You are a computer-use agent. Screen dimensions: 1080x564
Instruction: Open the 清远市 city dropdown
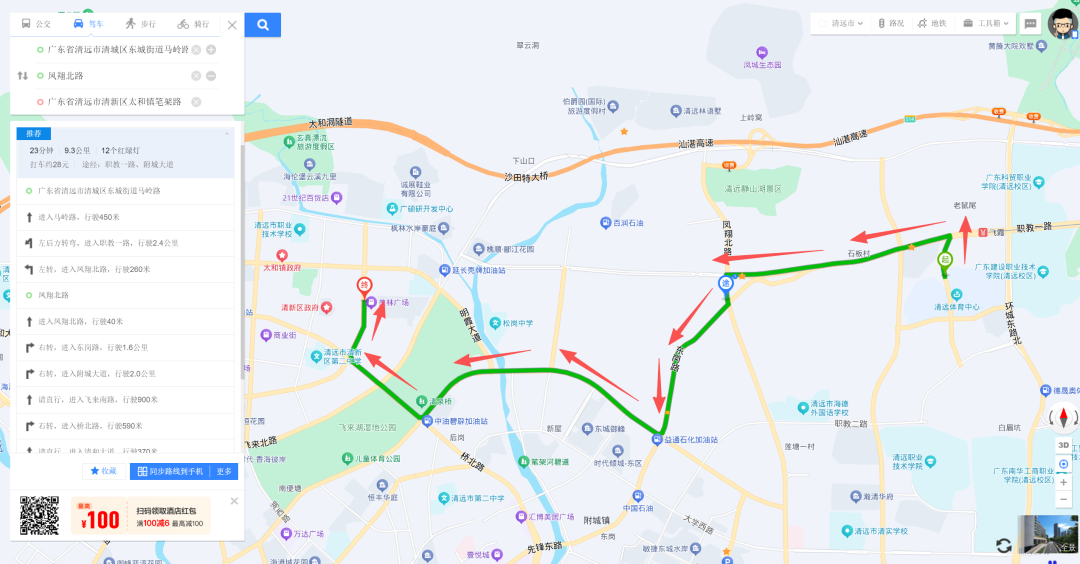(x=841, y=23)
